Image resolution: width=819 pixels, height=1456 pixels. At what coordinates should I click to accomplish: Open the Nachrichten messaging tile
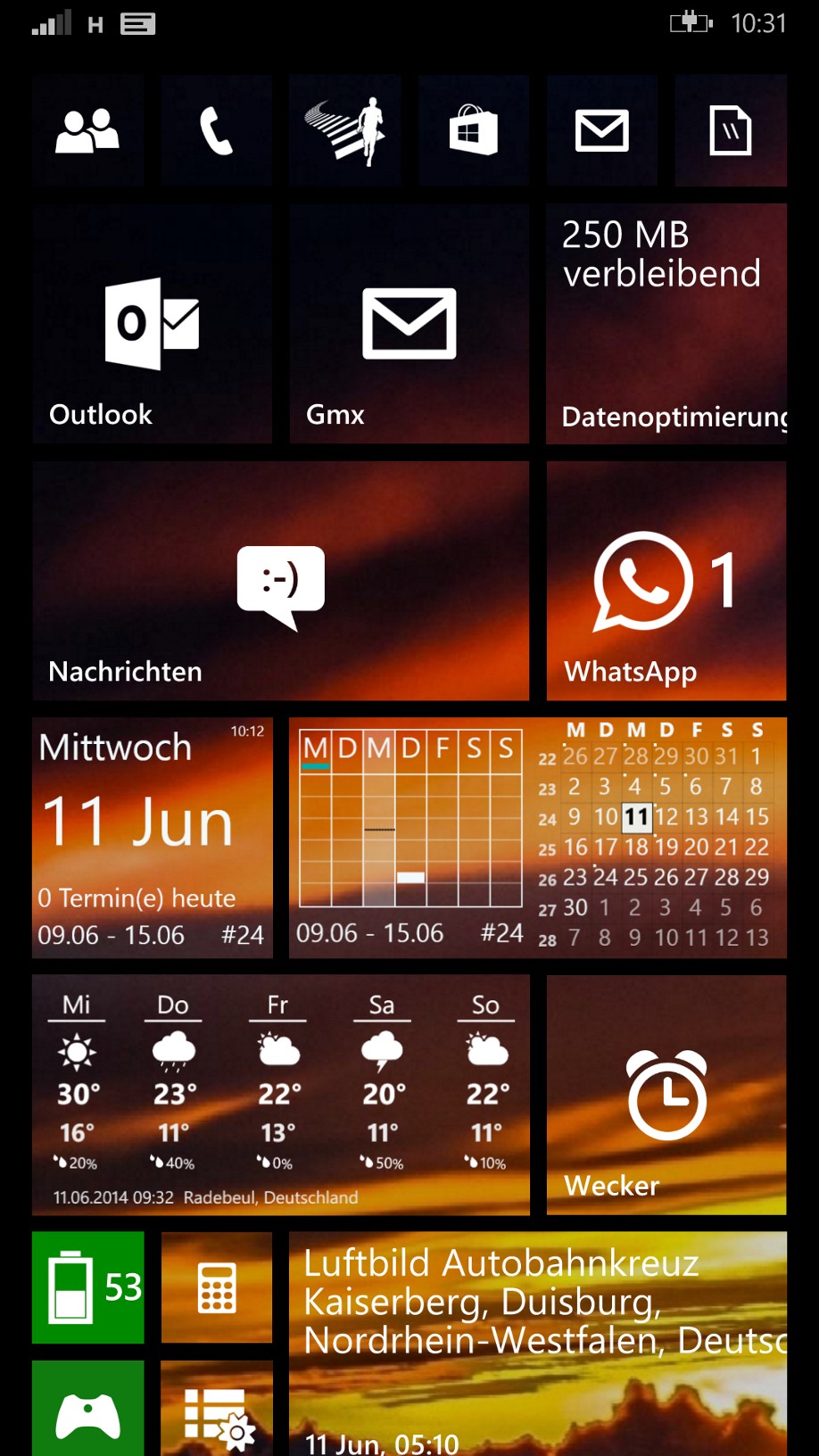tap(280, 581)
